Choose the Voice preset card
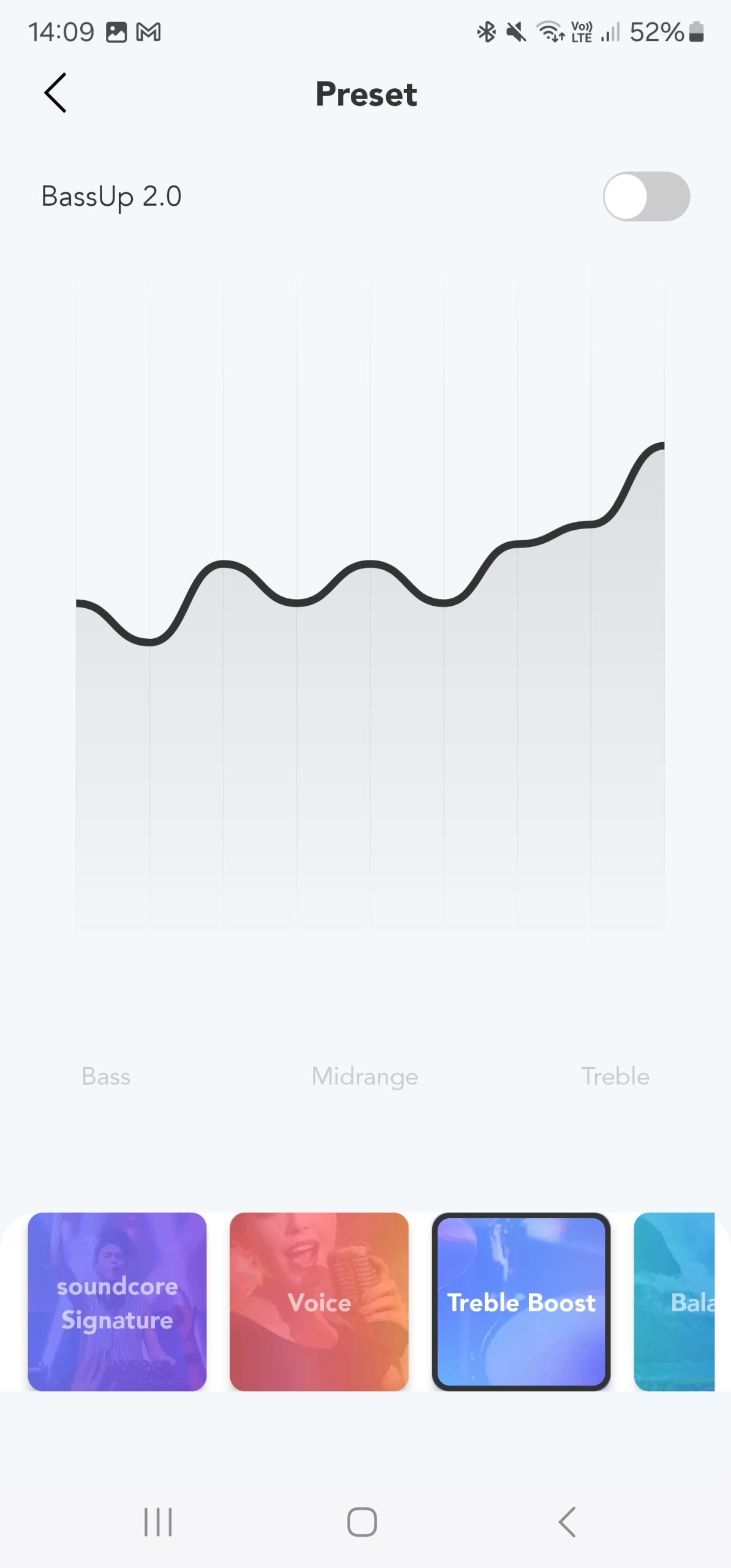This screenshot has height=1568, width=731. pos(319,1301)
